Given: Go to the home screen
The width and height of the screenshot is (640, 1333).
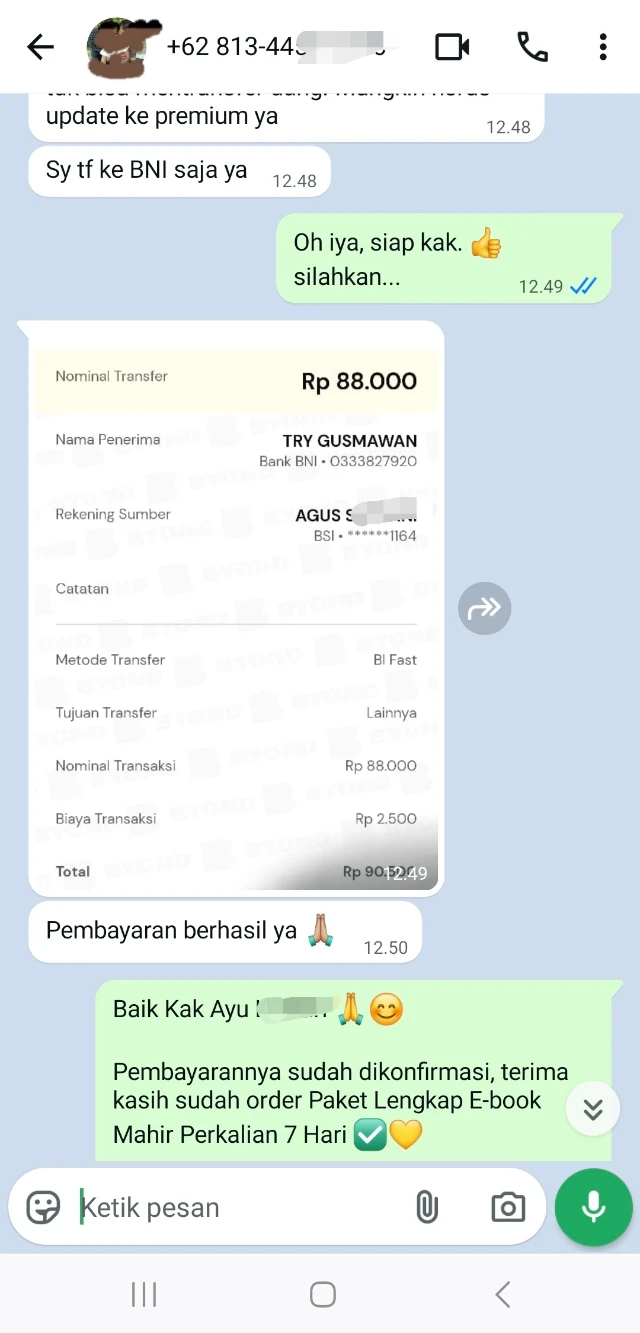Looking at the screenshot, I should [322, 1295].
